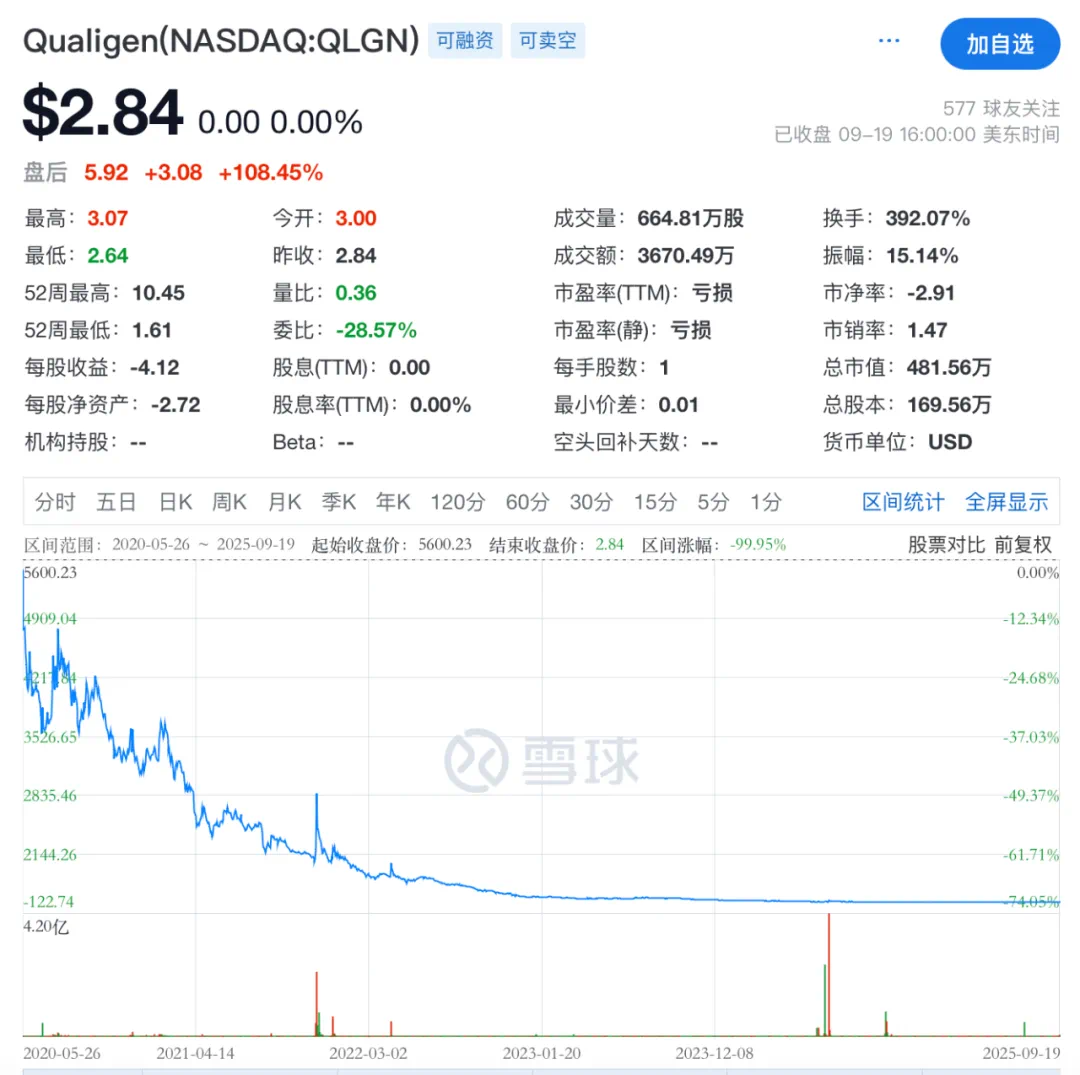Switch chart to 五日 view
Image resolution: width=1080 pixels, height=1075 pixels.
(x=116, y=502)
